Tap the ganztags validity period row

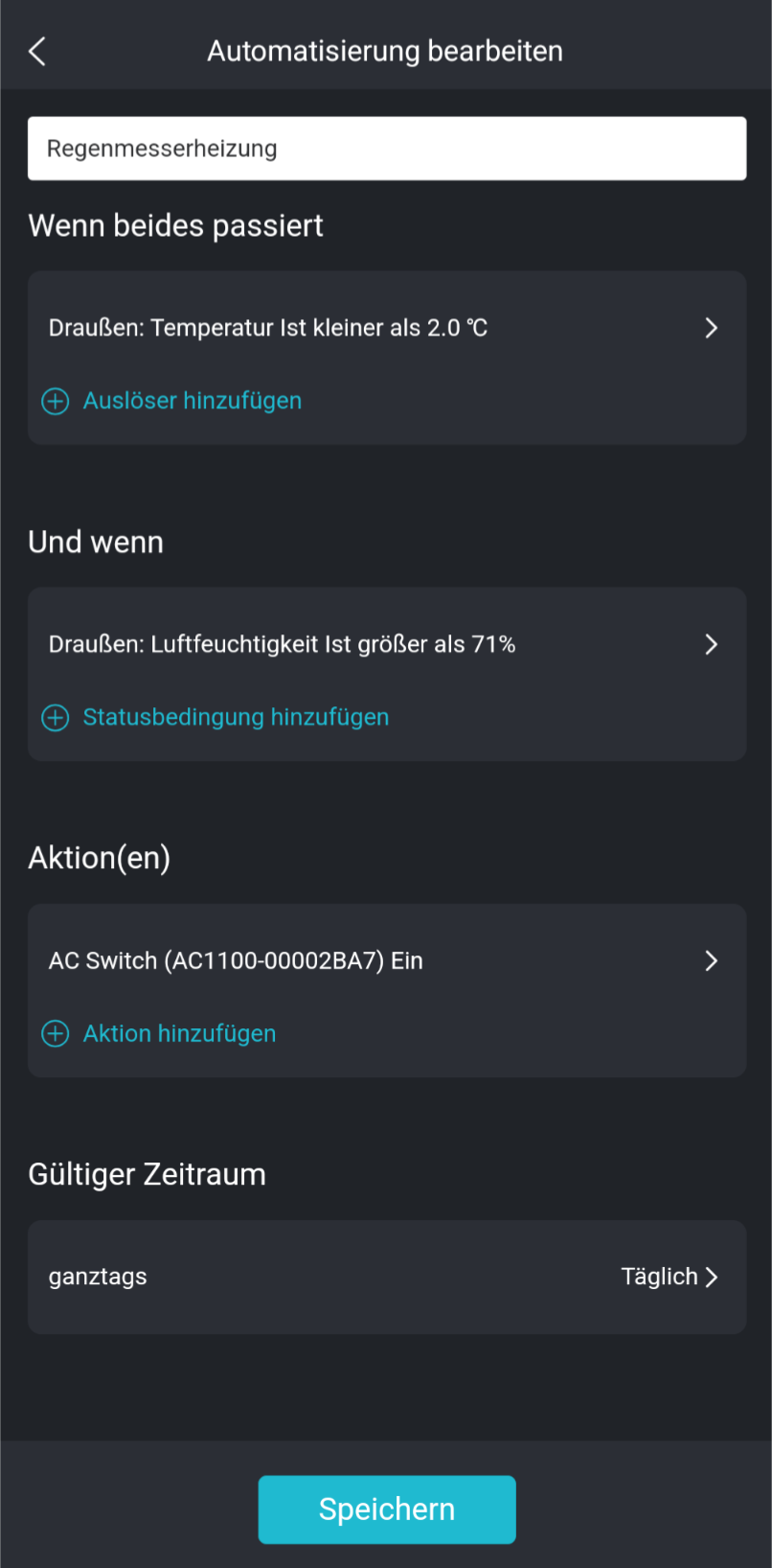pyautogui.click(x=98, y=1276)
